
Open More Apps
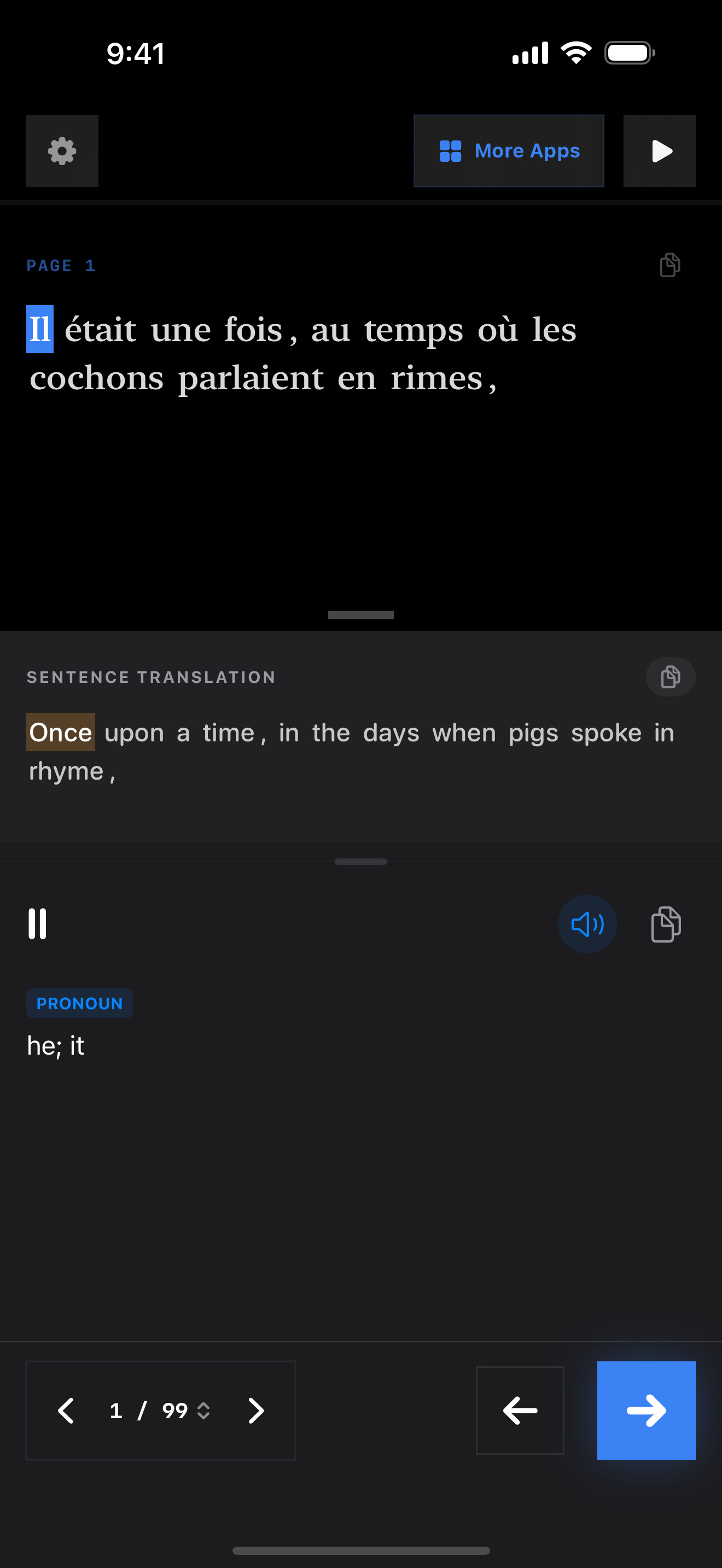(508, 151)
